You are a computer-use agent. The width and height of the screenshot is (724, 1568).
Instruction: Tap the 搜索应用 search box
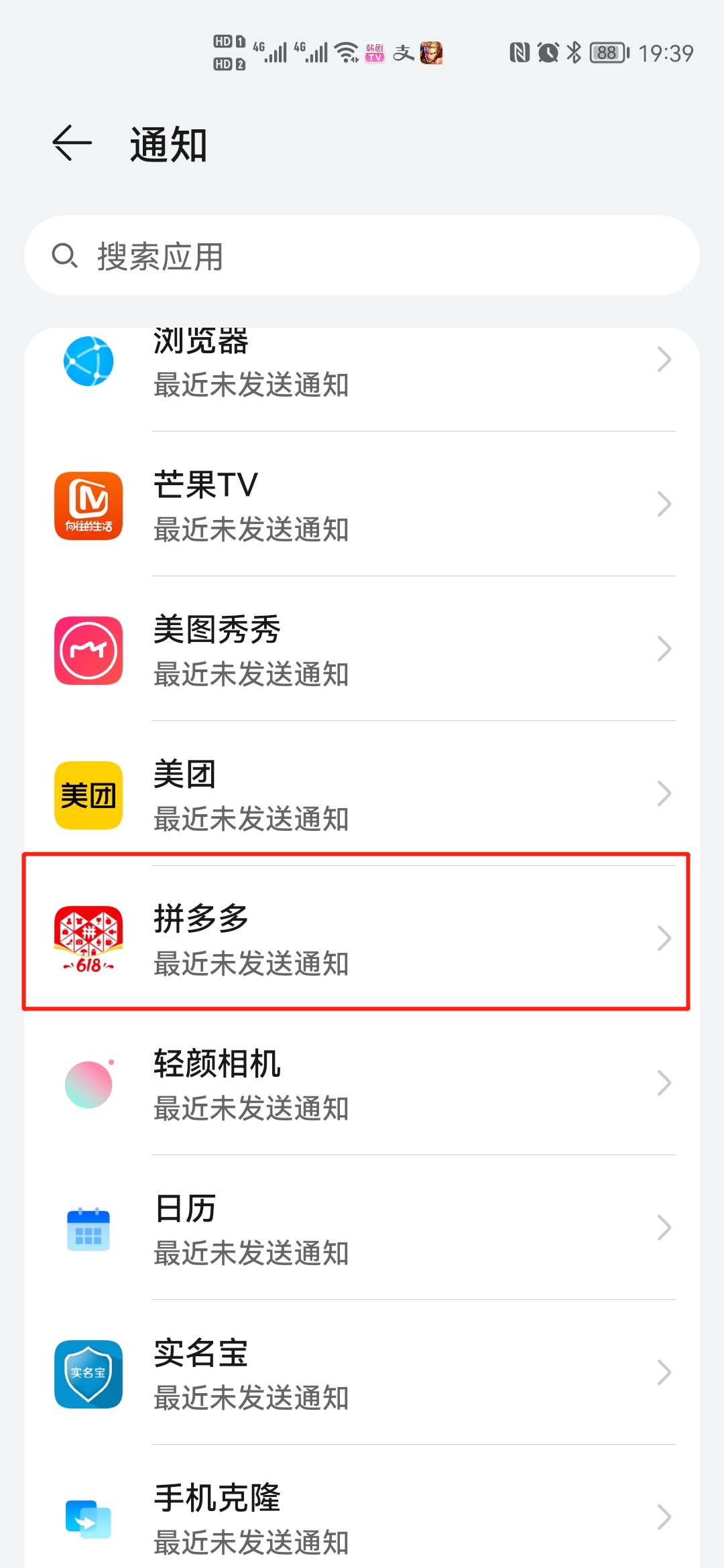click(362, 255)
